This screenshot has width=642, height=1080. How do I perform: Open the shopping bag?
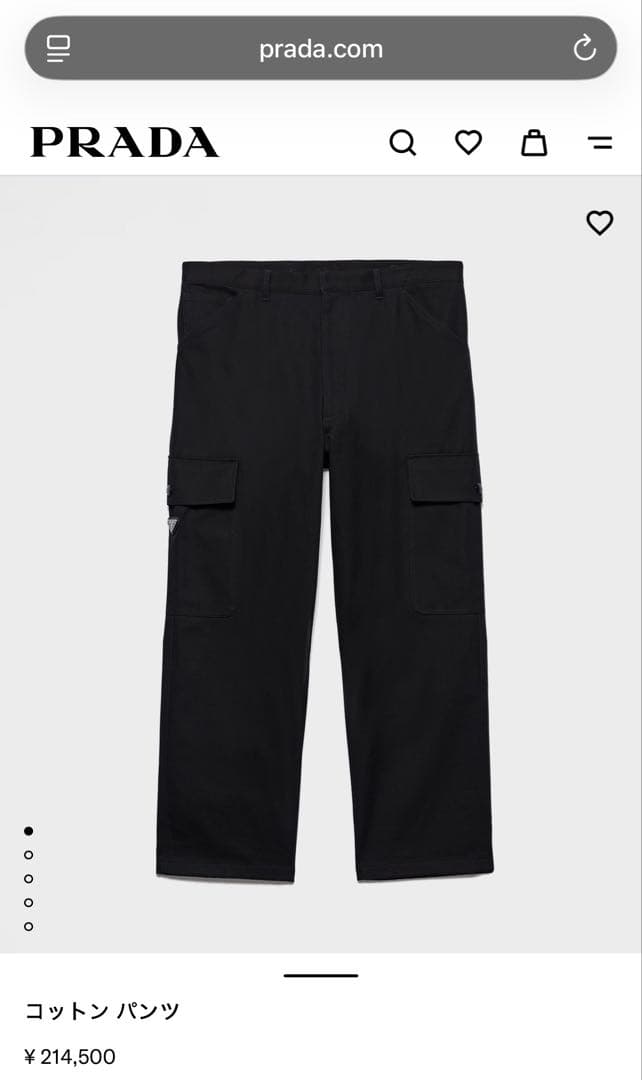click(x=534, y=143)
